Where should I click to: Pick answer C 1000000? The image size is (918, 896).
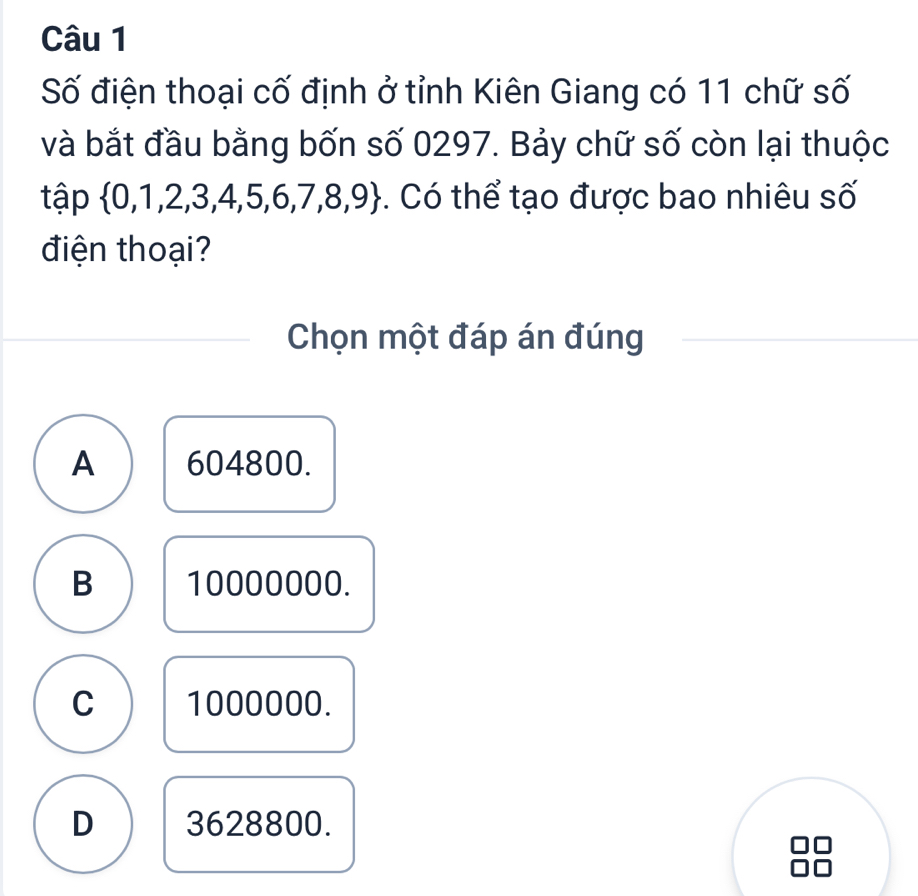tap(84, 704)
